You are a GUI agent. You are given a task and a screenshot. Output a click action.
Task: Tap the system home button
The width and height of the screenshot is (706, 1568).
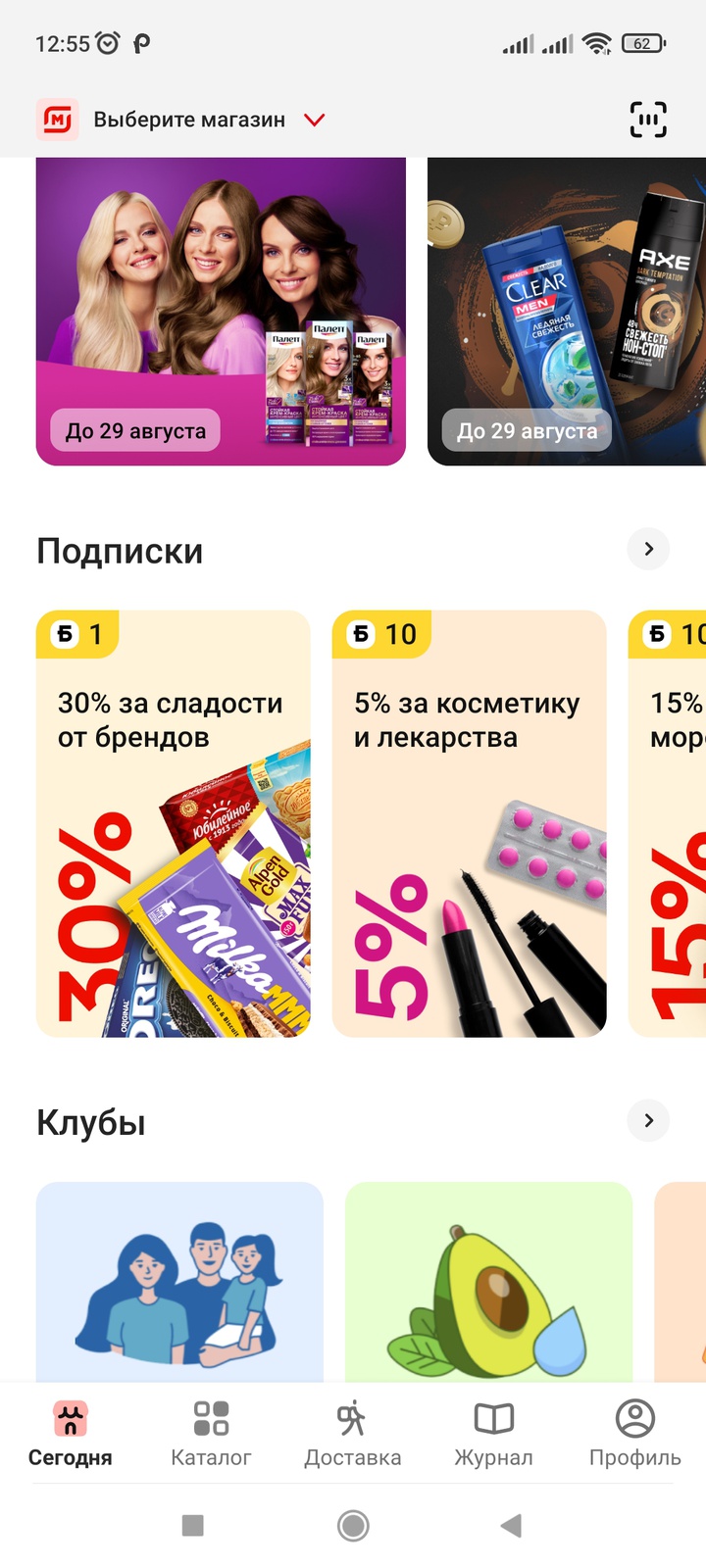pos(353,1525)
